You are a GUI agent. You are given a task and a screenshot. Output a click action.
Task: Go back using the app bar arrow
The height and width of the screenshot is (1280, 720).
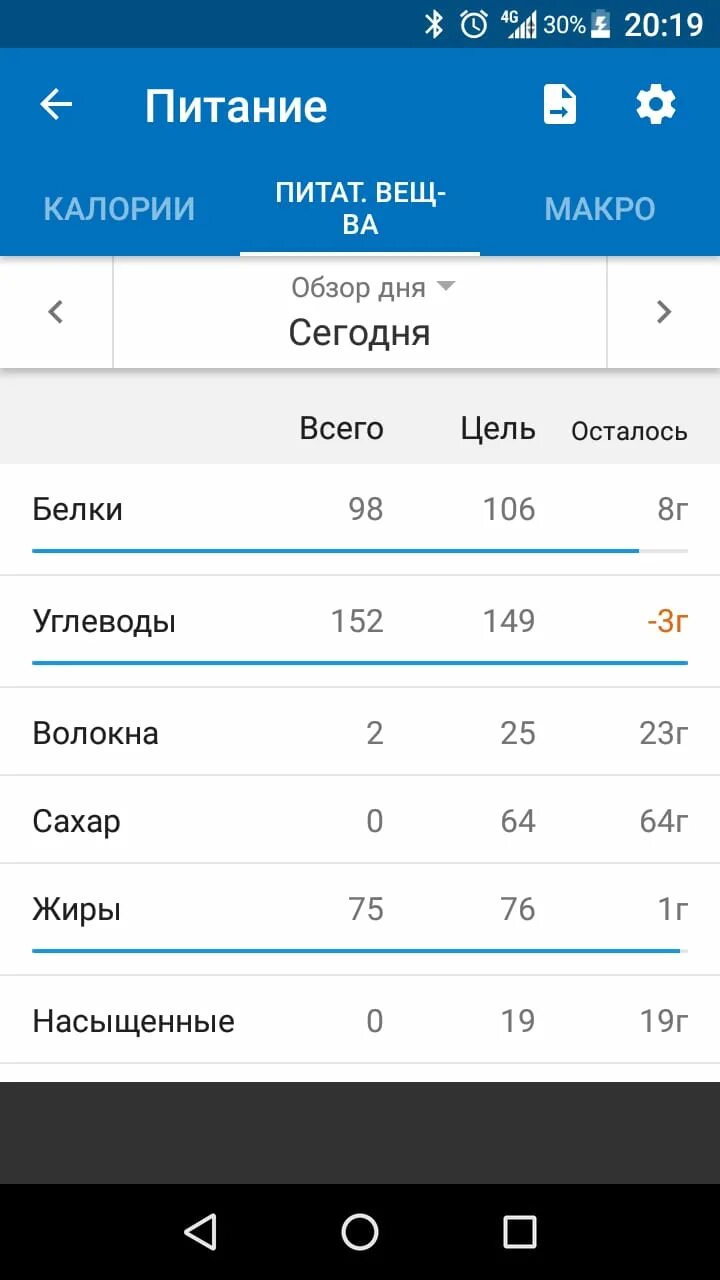tap(56, 105)
